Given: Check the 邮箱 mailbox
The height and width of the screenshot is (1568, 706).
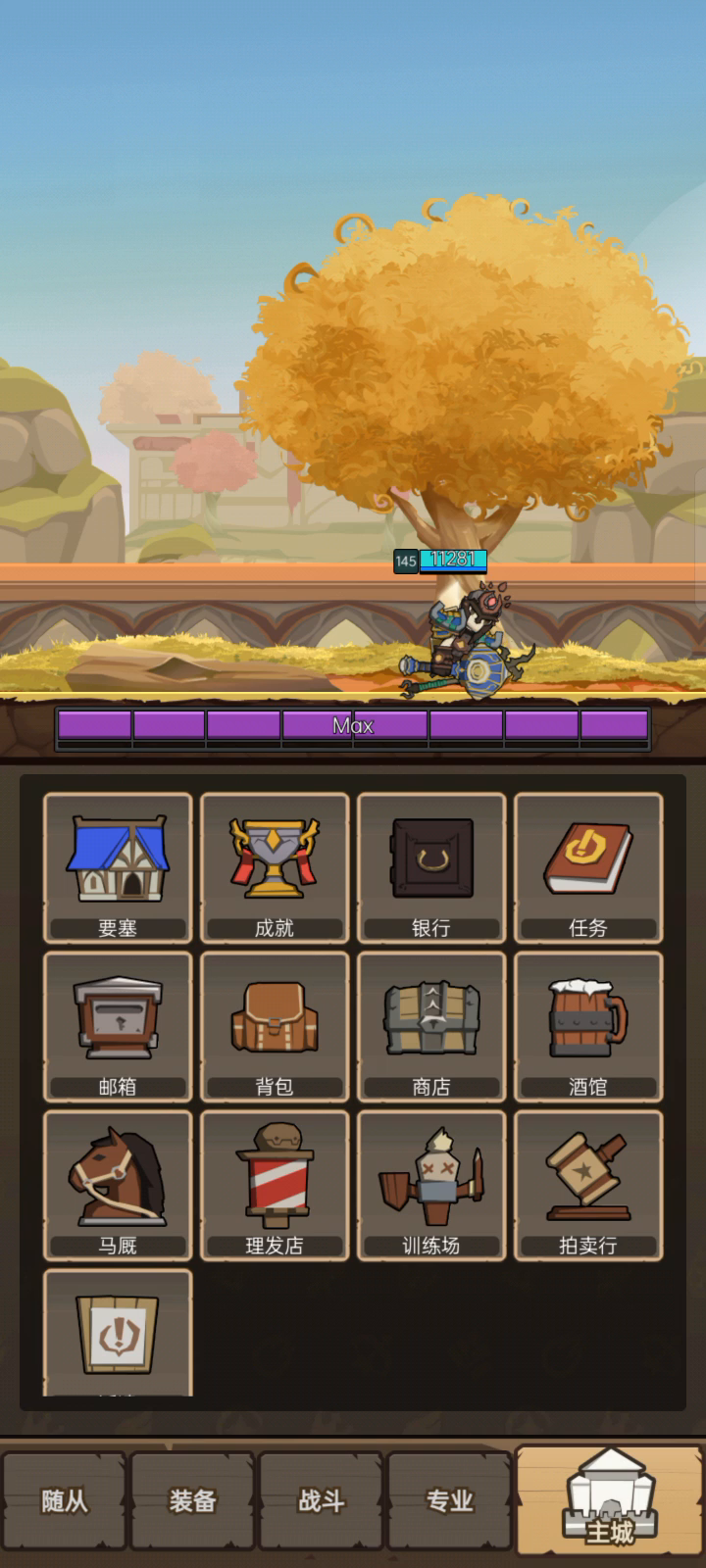Looking at the screenshot, I should coord(118,1027).
